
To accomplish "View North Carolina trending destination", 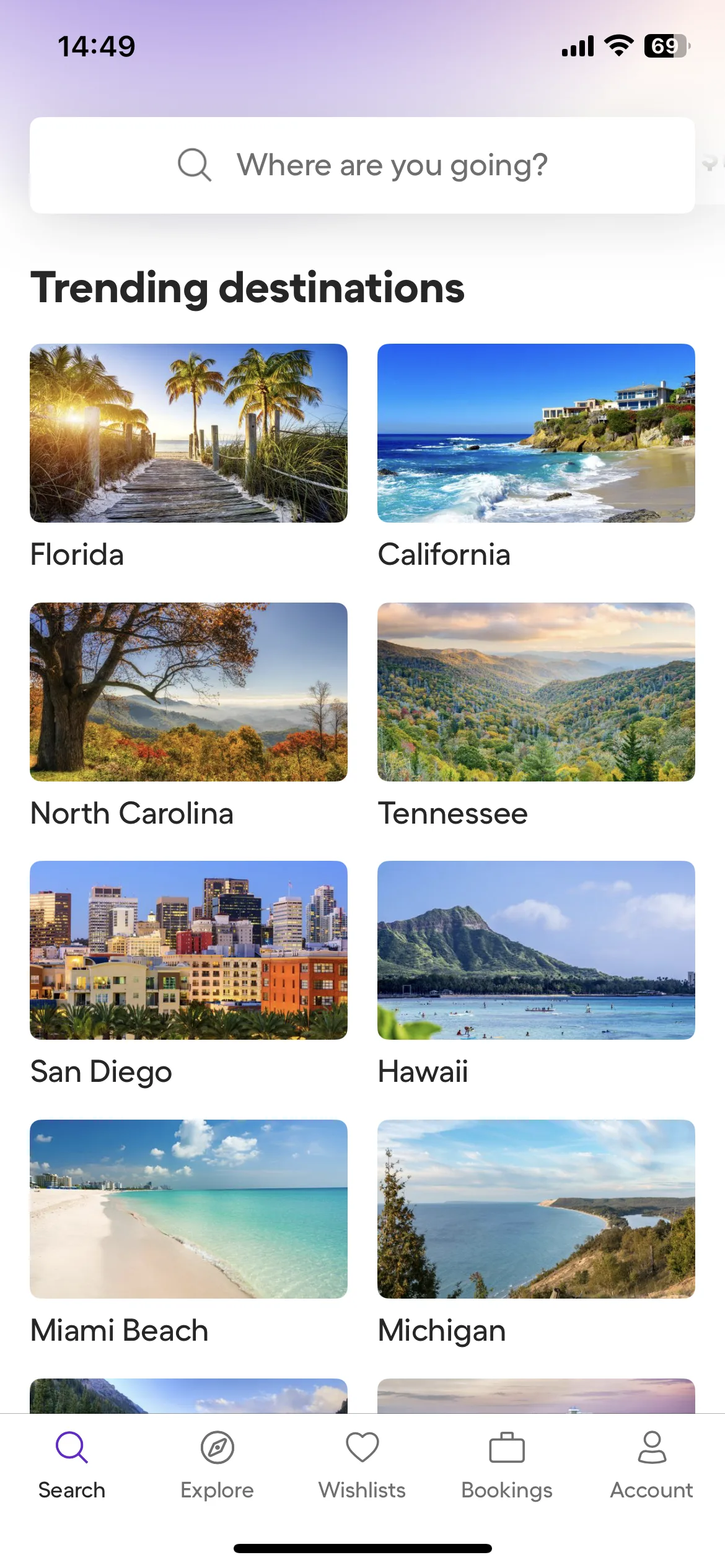I will [188, 692].
